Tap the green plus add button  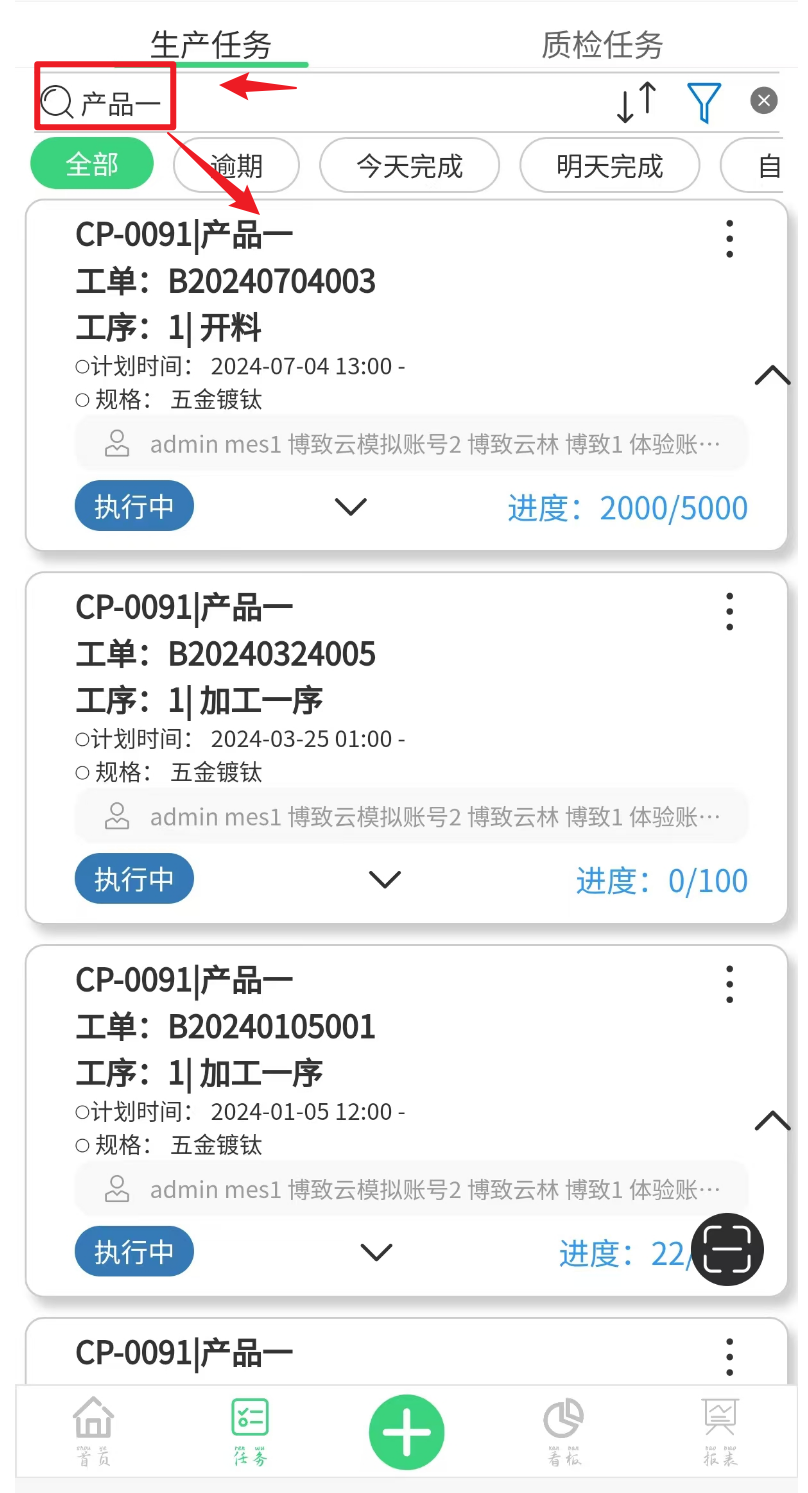click(406, 1433)
